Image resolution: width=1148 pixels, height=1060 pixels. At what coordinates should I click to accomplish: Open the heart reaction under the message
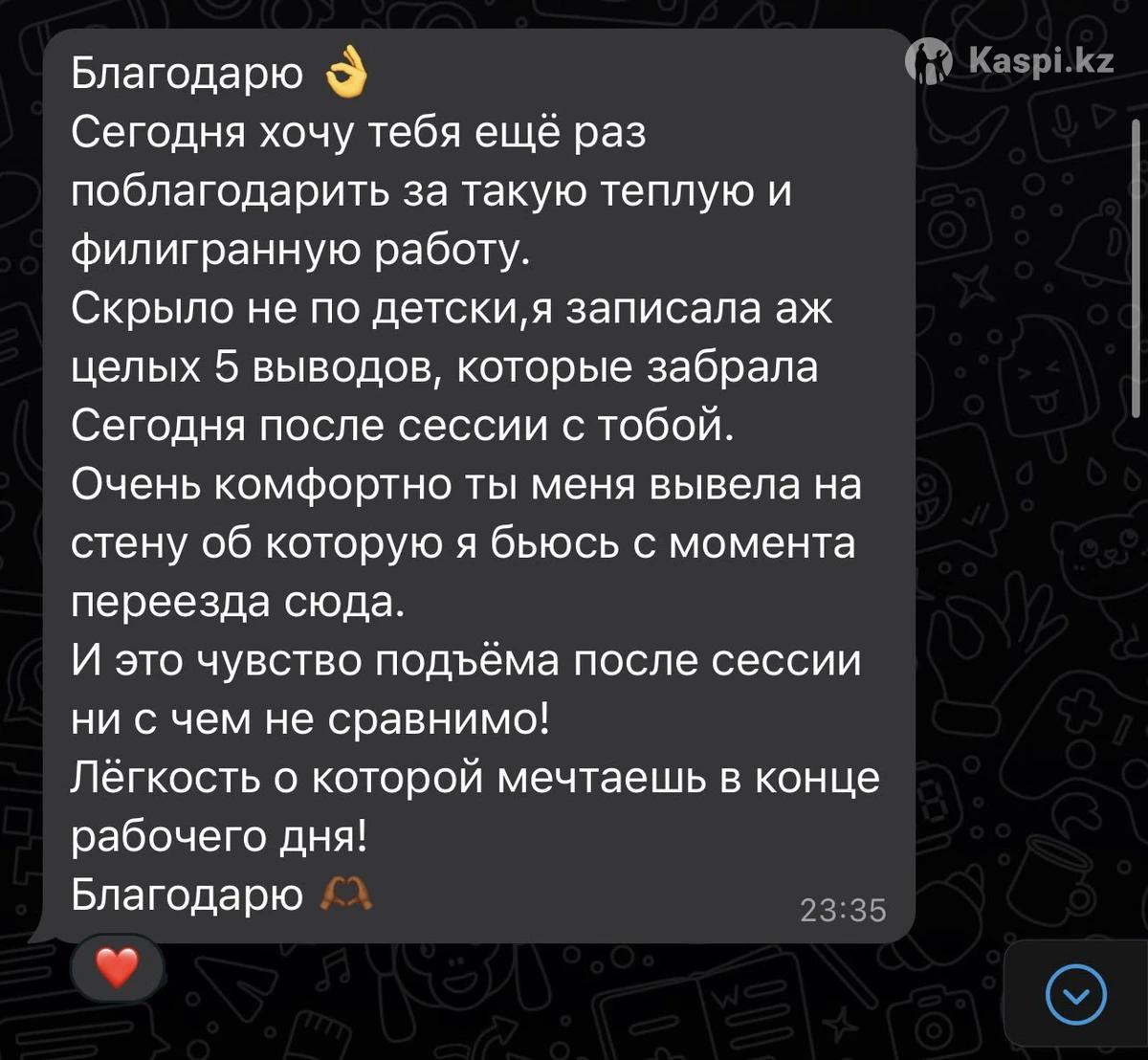click(x=117, y=967)
